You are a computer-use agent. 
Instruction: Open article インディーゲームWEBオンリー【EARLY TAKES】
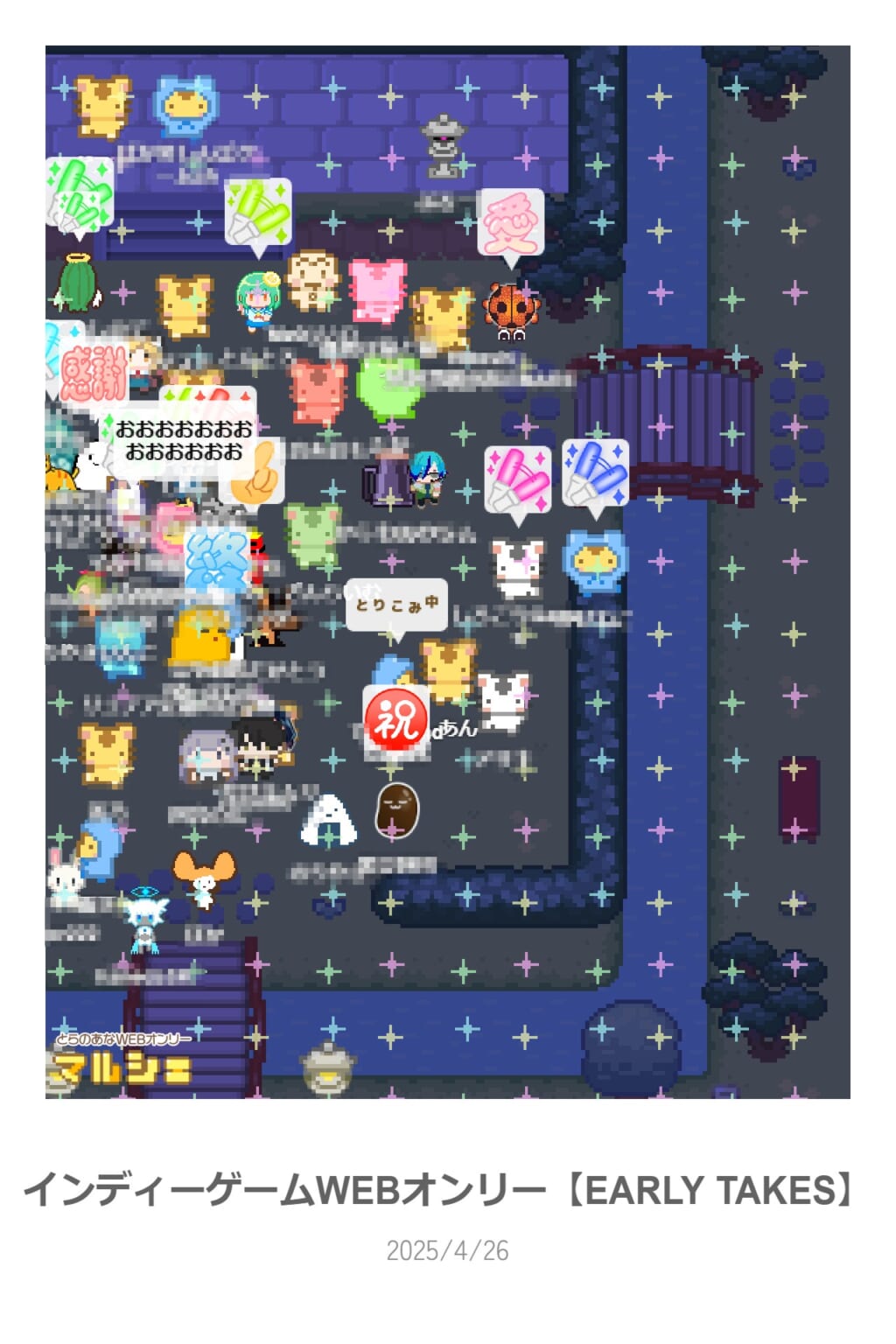click(x=440, y=1190)
